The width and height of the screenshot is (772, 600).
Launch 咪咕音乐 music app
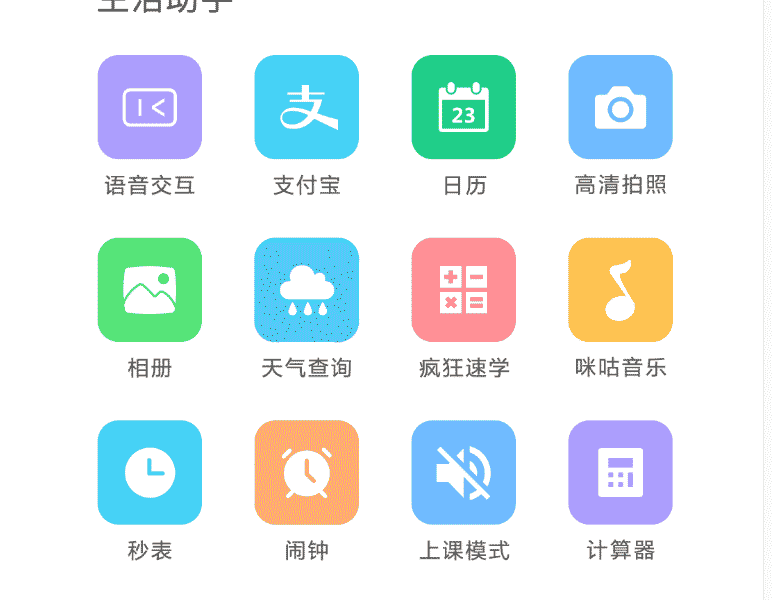pos(621,290)
